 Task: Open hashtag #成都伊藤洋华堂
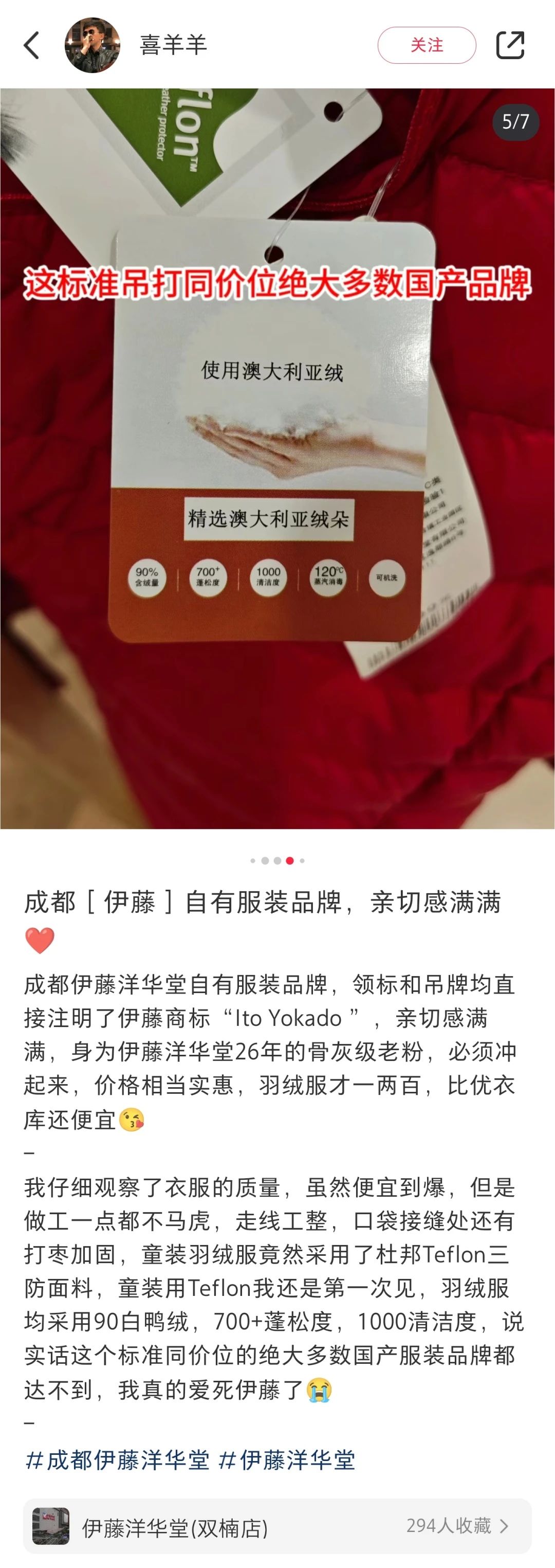pos(117,1459)
